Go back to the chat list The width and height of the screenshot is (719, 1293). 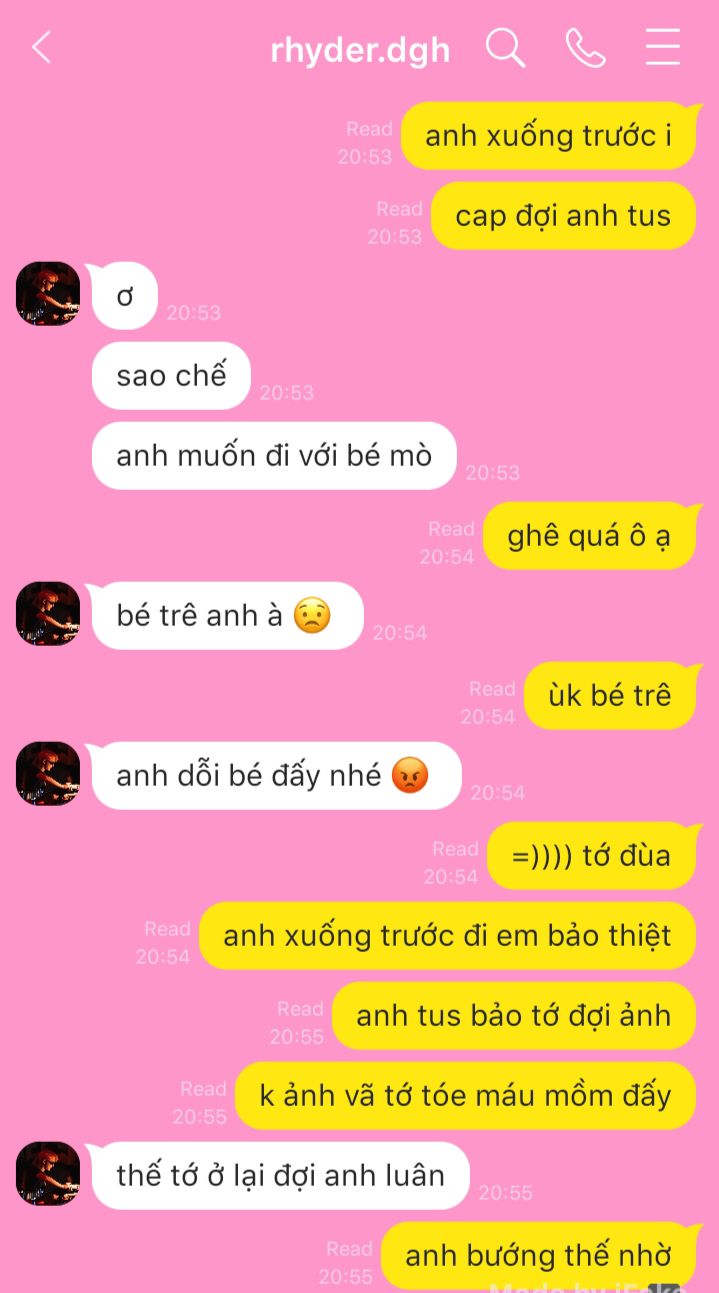[x=41, y=47]
